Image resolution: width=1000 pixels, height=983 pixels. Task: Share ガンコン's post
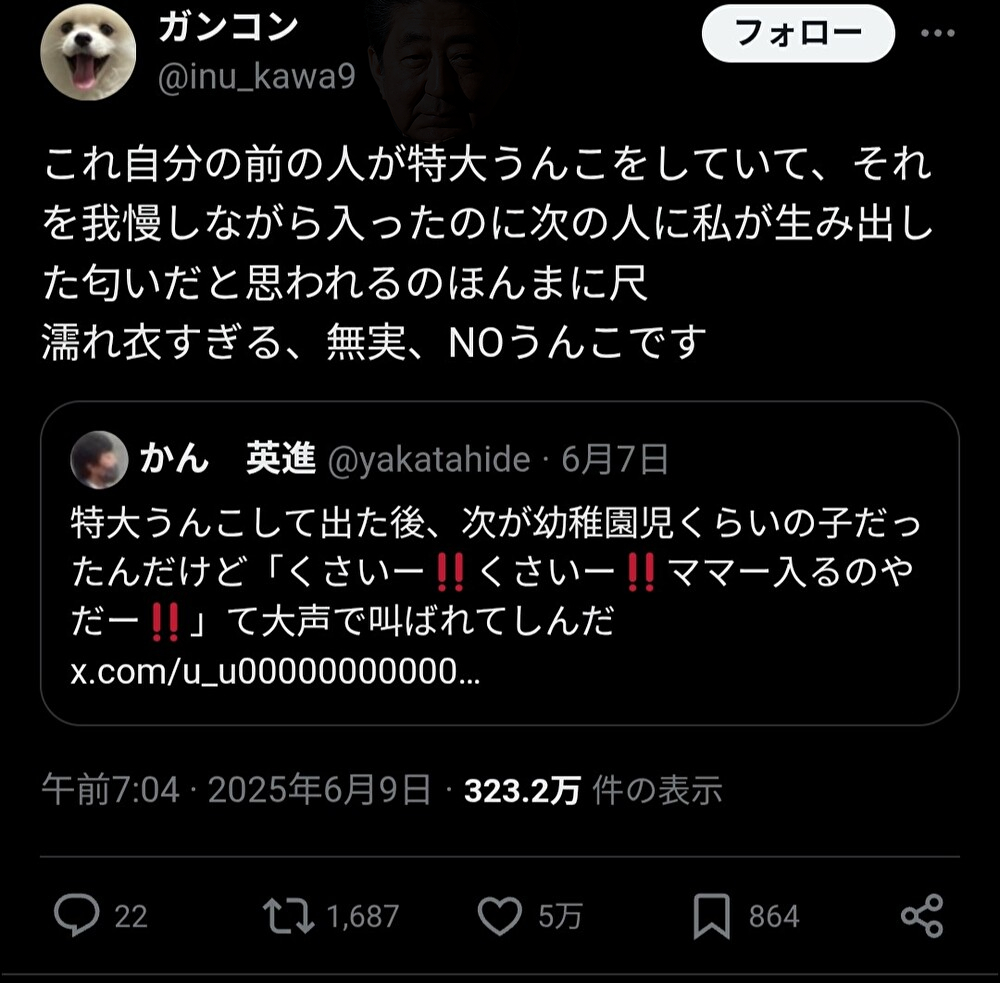click(x=922, y=915)
